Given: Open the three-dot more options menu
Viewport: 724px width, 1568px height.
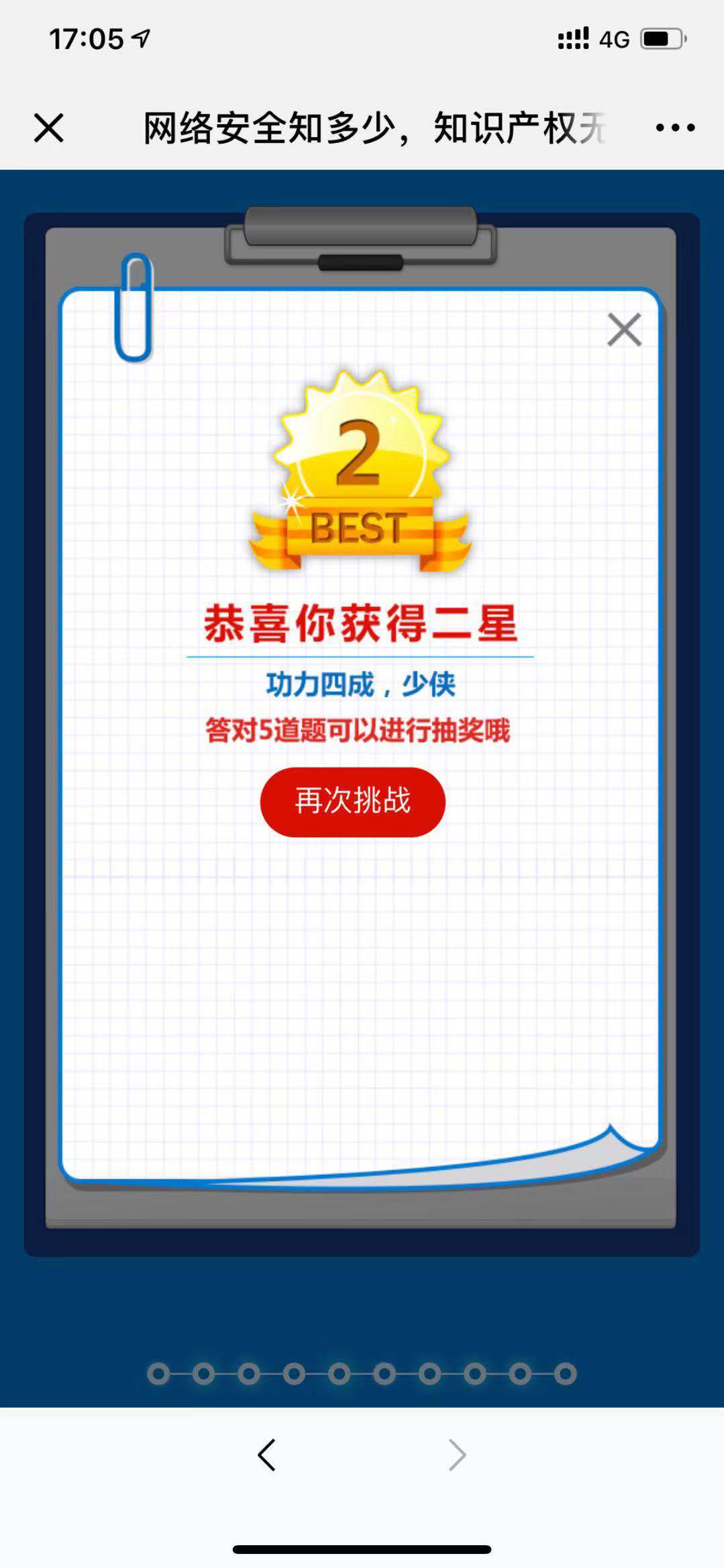Looking at the screenshot, I should click(674, 127).
